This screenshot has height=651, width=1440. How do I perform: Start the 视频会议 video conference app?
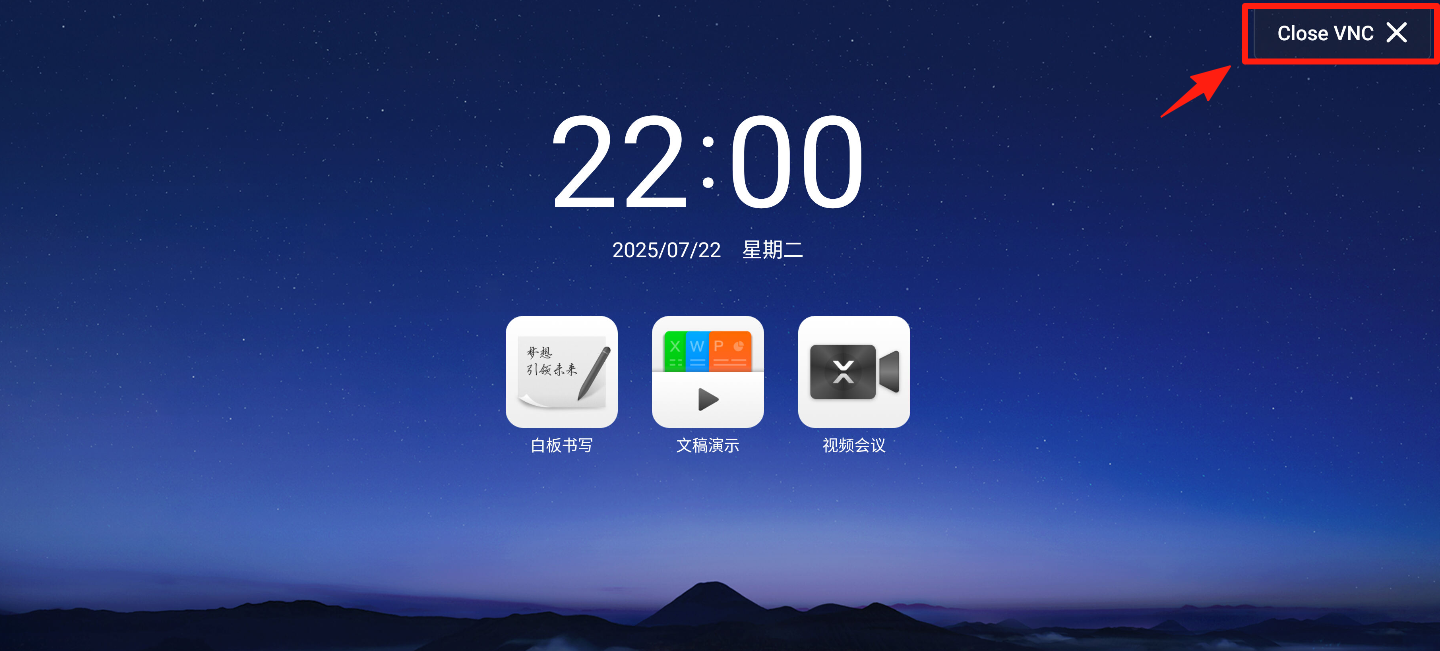point(854,372)
